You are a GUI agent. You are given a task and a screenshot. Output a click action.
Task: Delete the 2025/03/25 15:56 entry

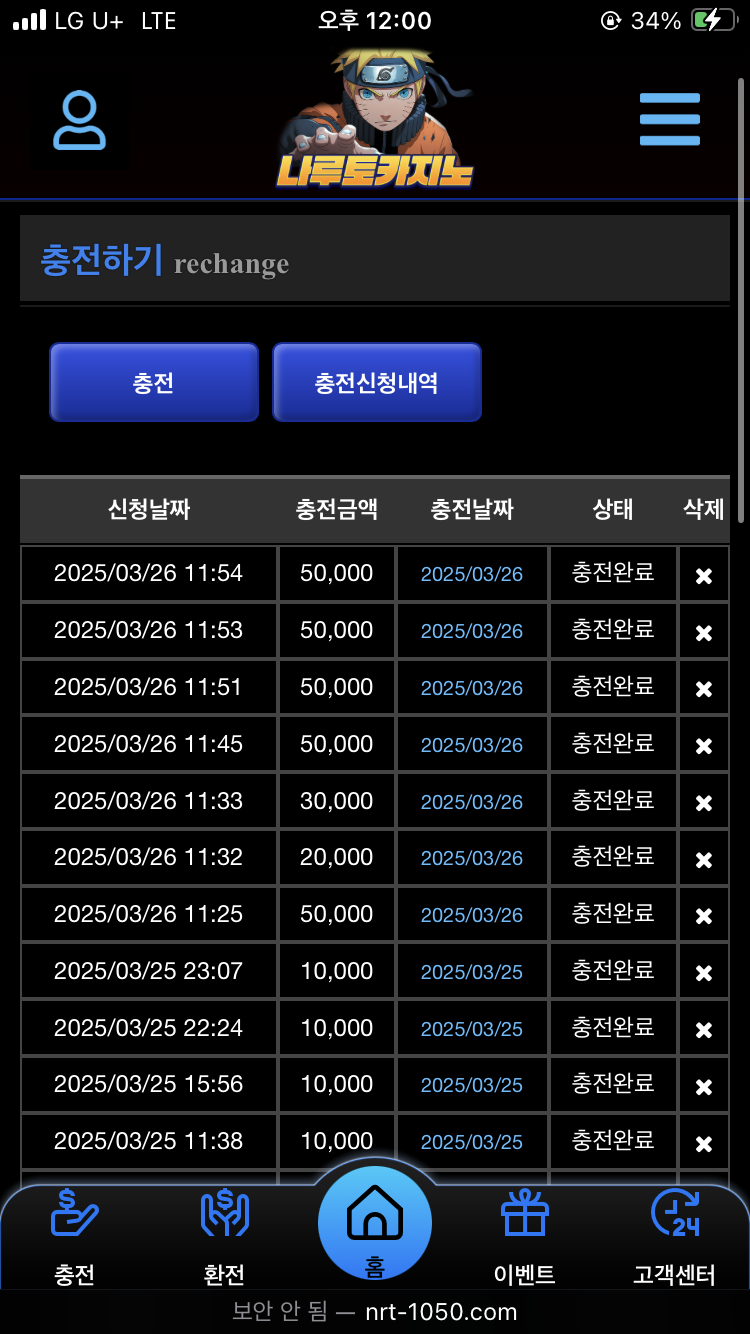[x=704, y=1086]
